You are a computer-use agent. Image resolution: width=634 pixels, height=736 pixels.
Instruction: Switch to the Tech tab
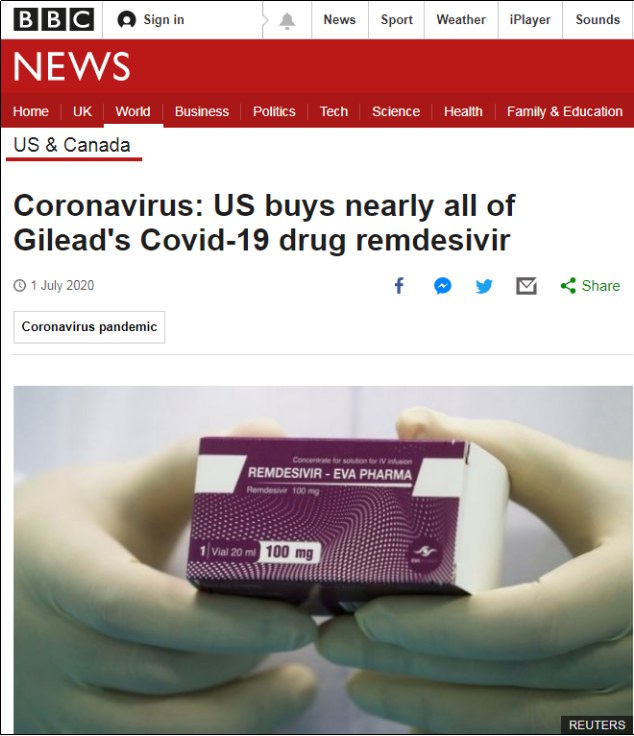334,111
